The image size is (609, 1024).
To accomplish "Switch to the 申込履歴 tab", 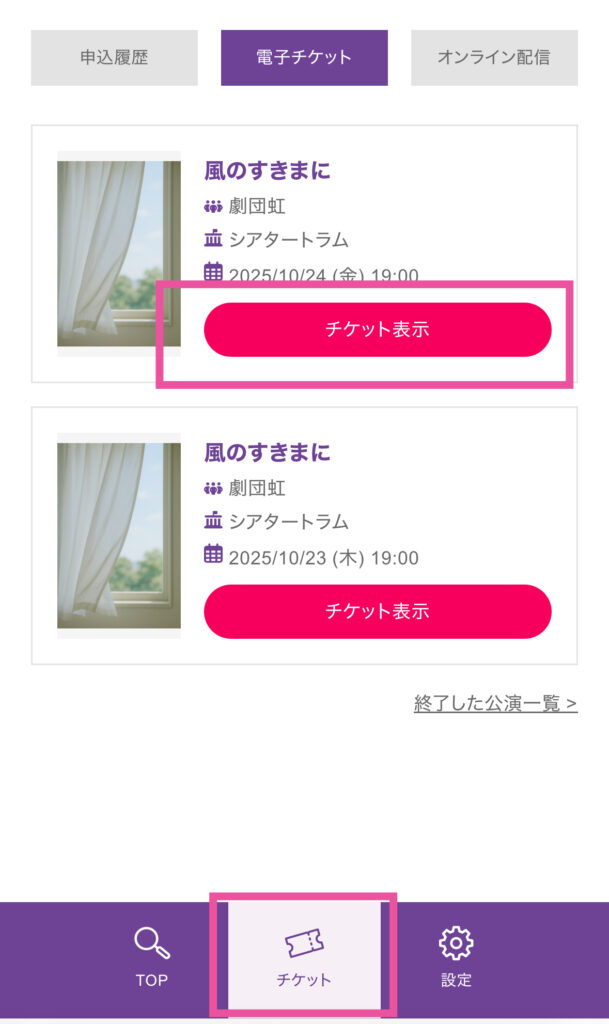I will [x=114, y=58].
